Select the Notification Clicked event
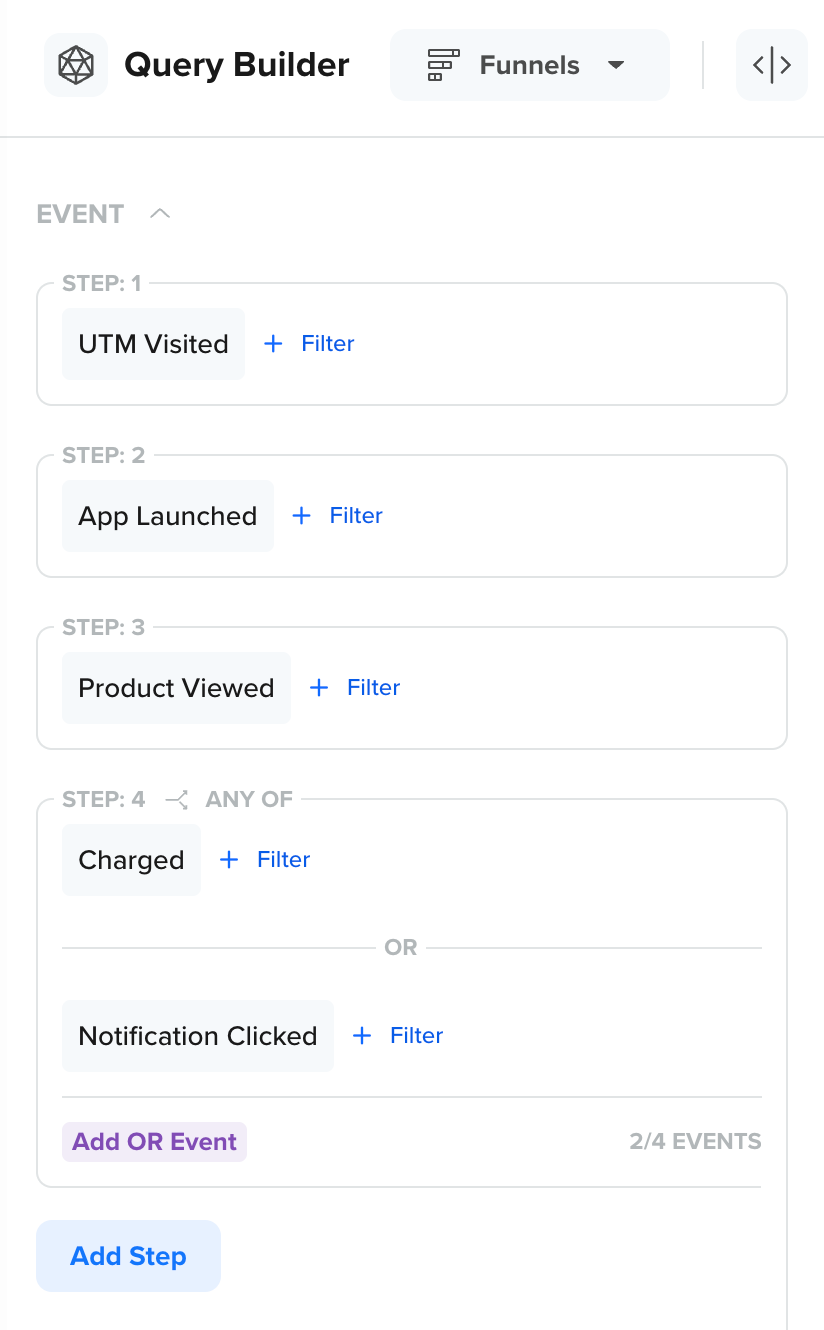 pyautogui.click(x=197, y=1036)
